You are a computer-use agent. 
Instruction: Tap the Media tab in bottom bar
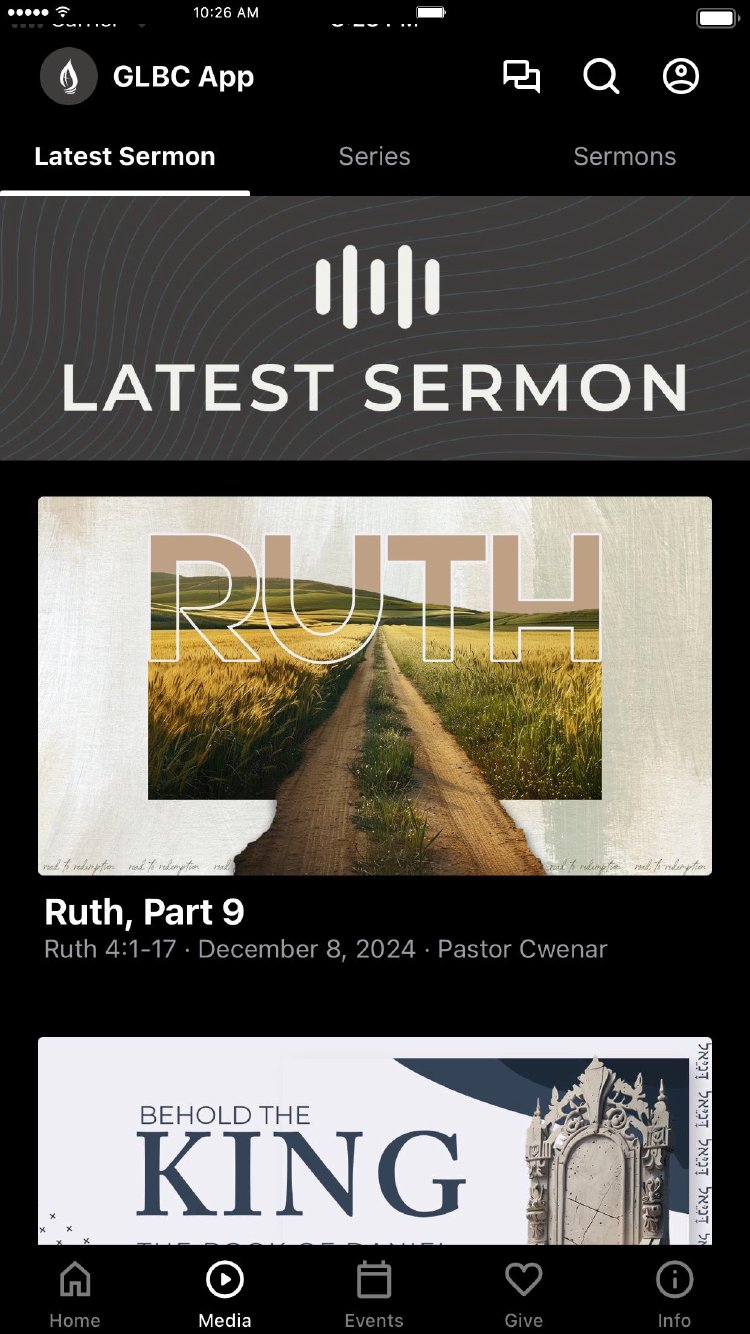pos(225,1294)
